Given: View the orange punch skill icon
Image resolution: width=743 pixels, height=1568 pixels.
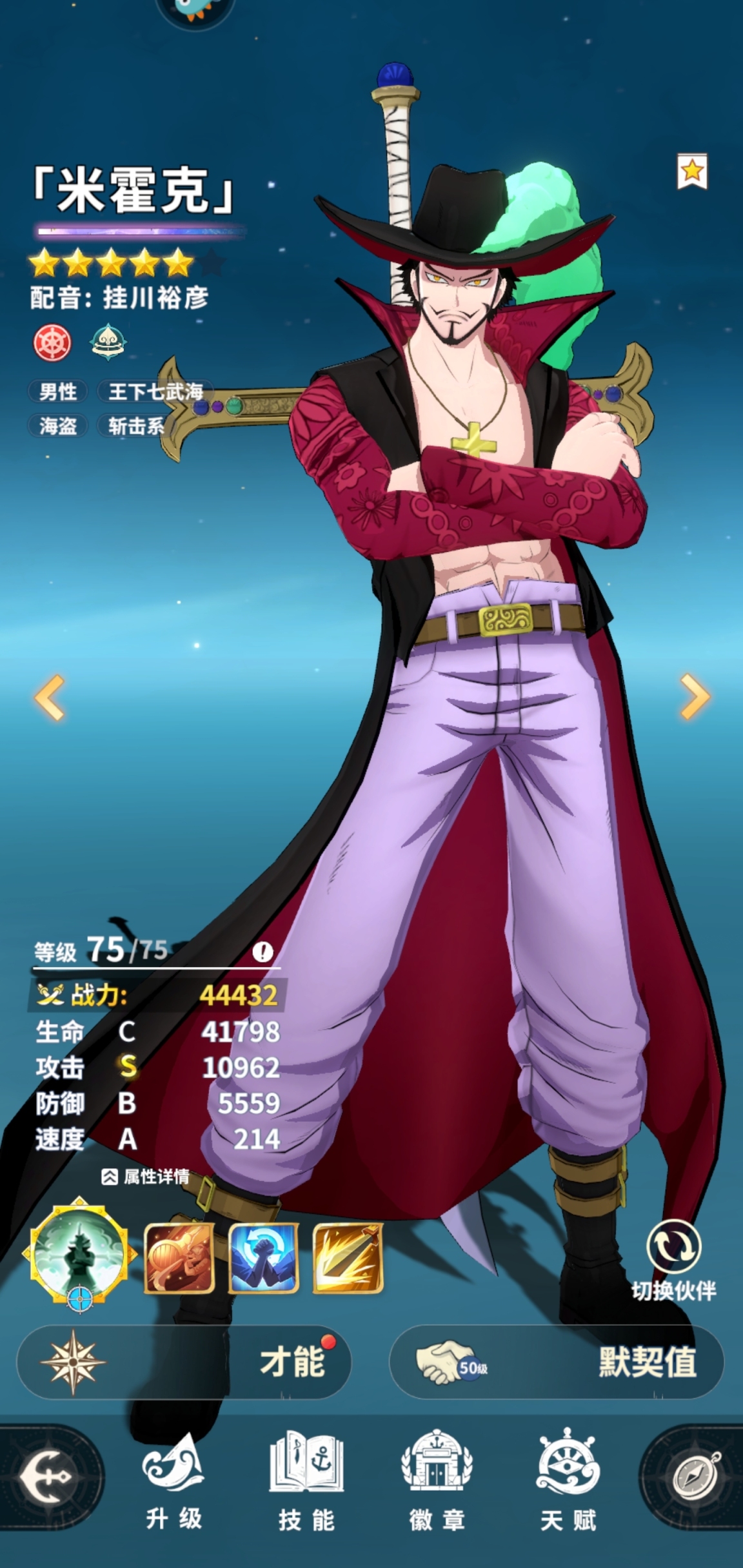Looking at the screenshot, I should (x=179, y=1259).
